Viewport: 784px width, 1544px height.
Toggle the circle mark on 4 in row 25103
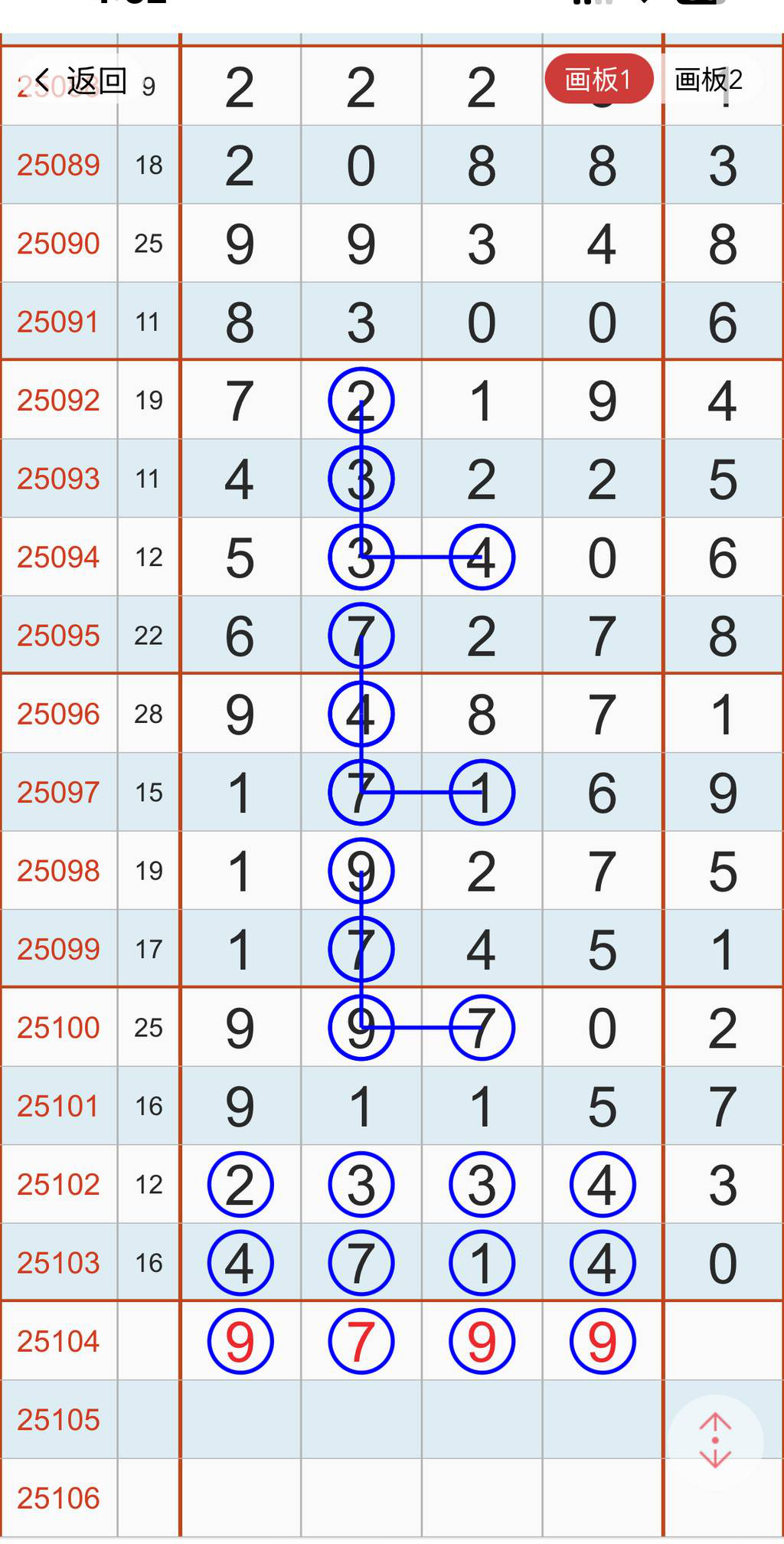tap(240, 1262)
